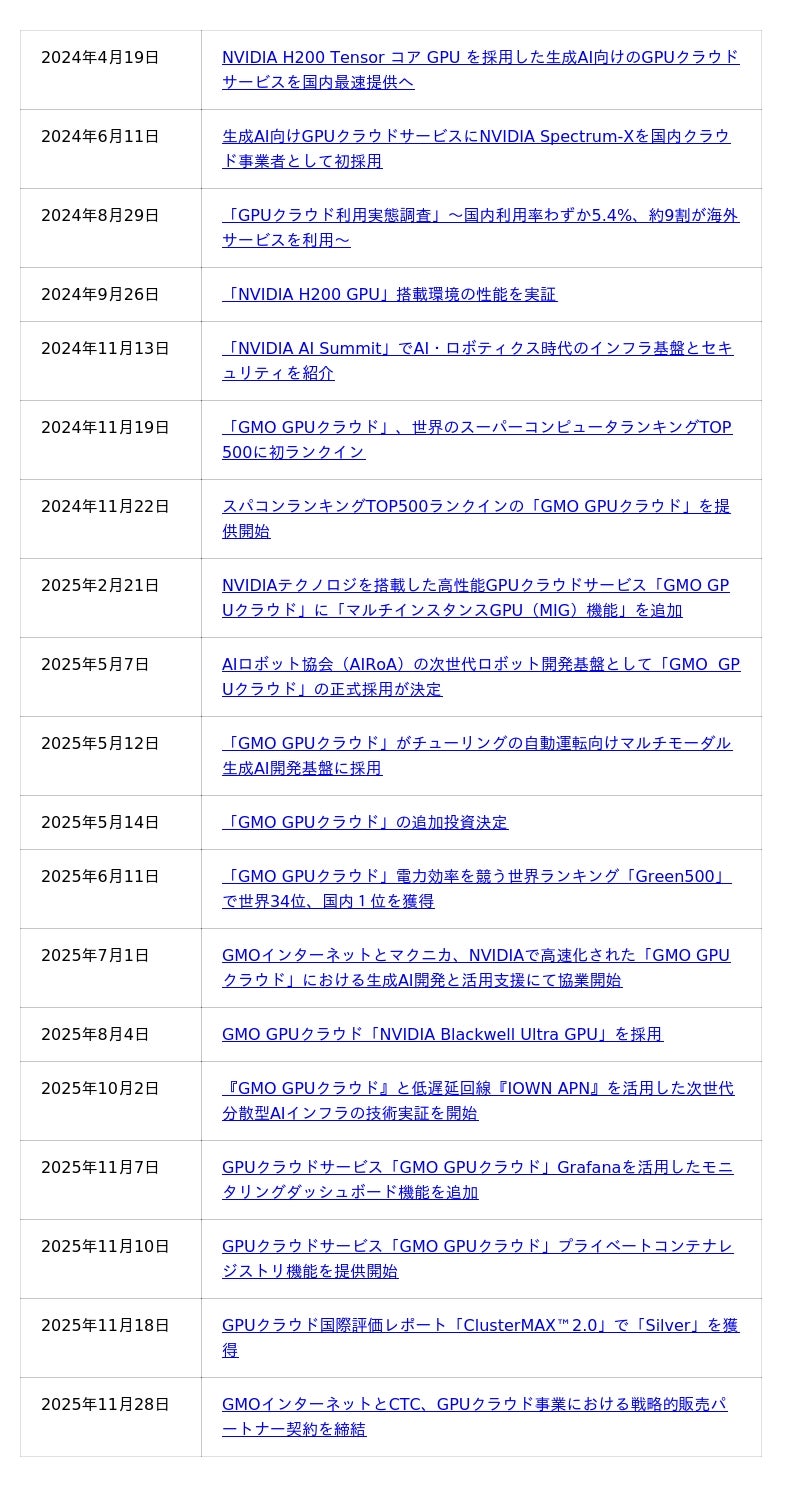
Task: Open the TOP500に初ランクイン news link
Action: coord(476,428)
